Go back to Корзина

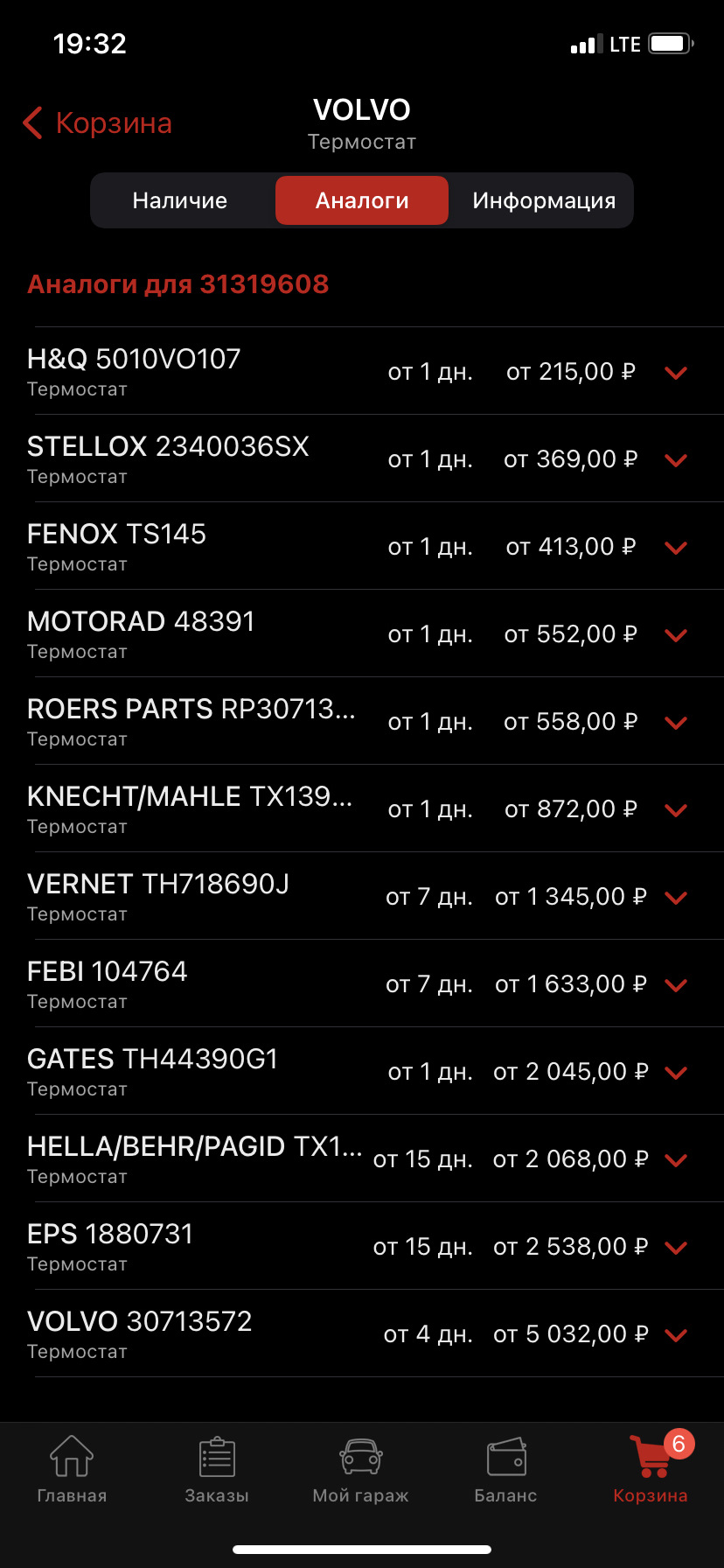pyautogui.click(x=98, y=123)
